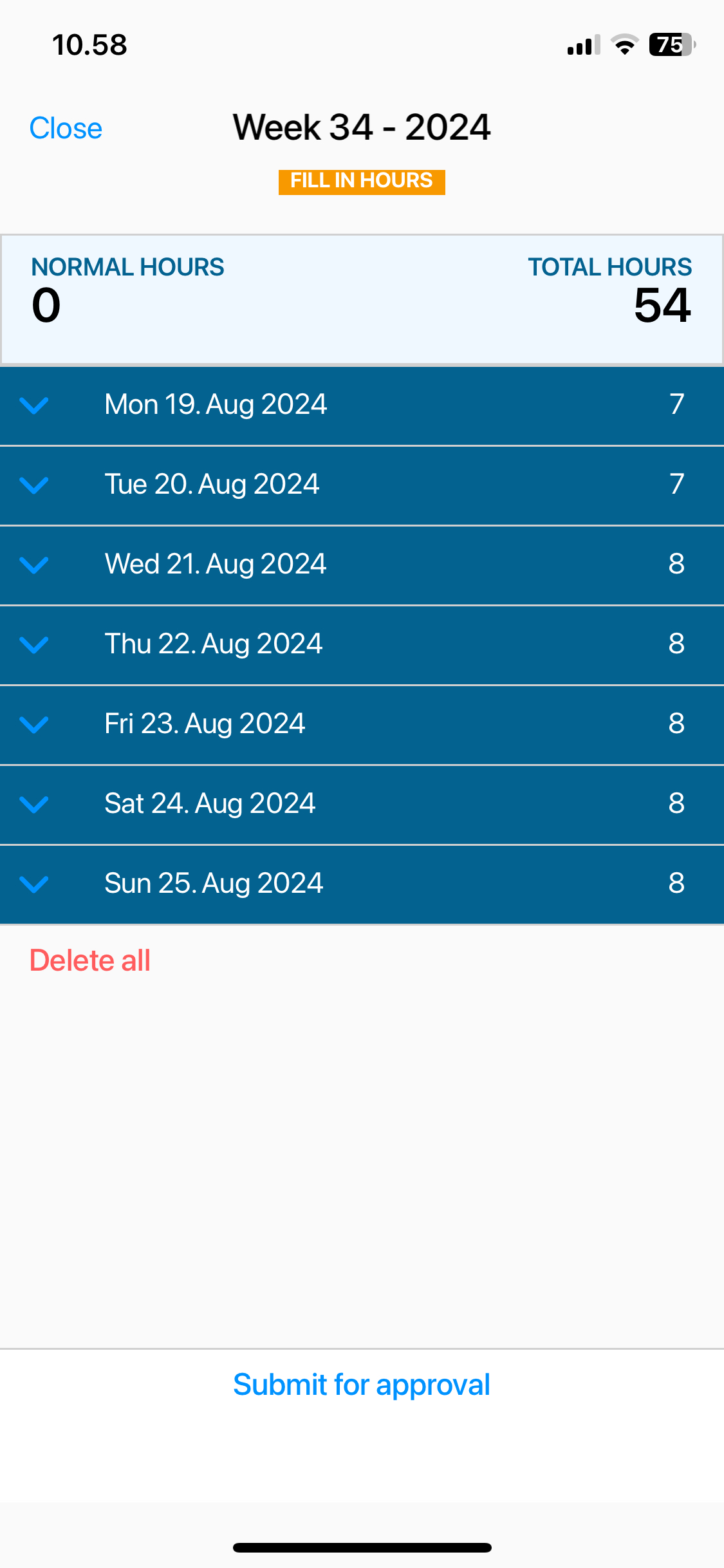
Task: Expand Tue 20. Aug 2024 row
Action: tap(362, 485)
